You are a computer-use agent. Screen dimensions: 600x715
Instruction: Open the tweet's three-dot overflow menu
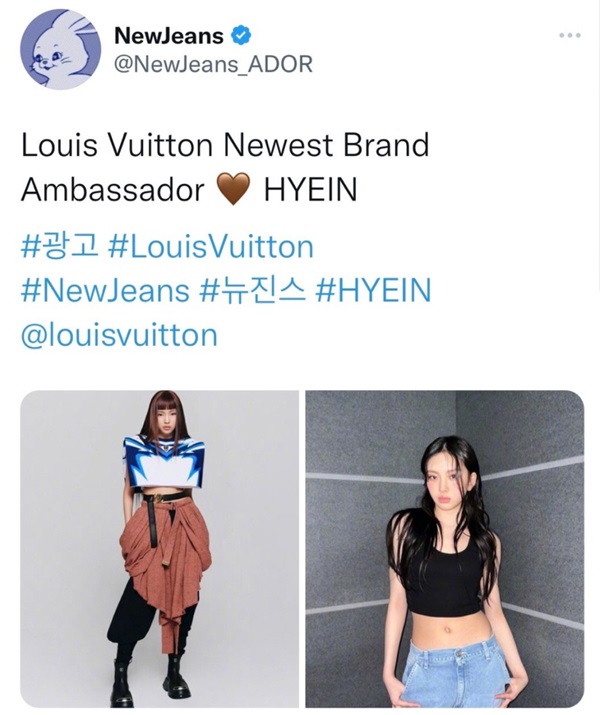(569, 35)
